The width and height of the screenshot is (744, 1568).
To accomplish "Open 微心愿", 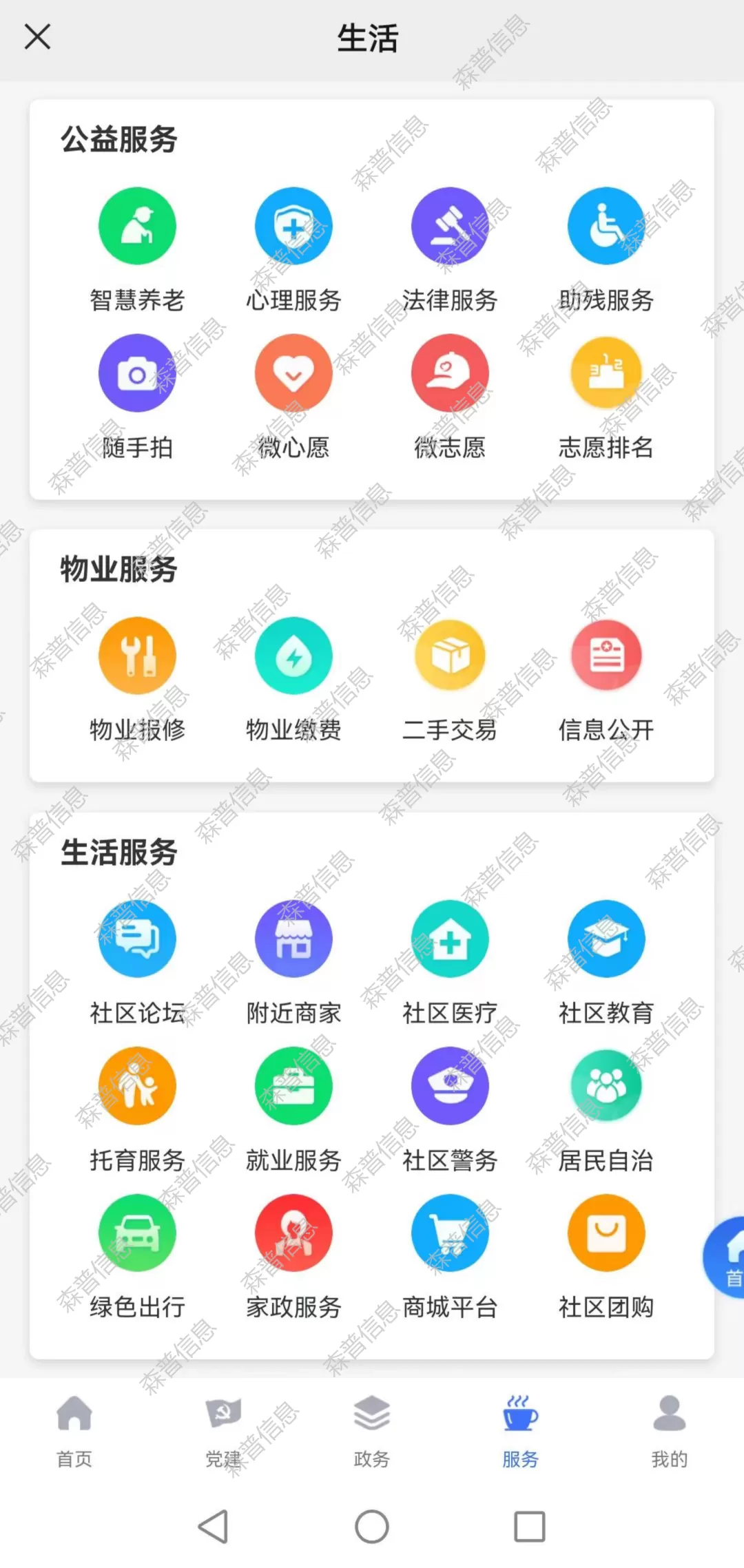I will pyautogui.click(x=293, y=373).
